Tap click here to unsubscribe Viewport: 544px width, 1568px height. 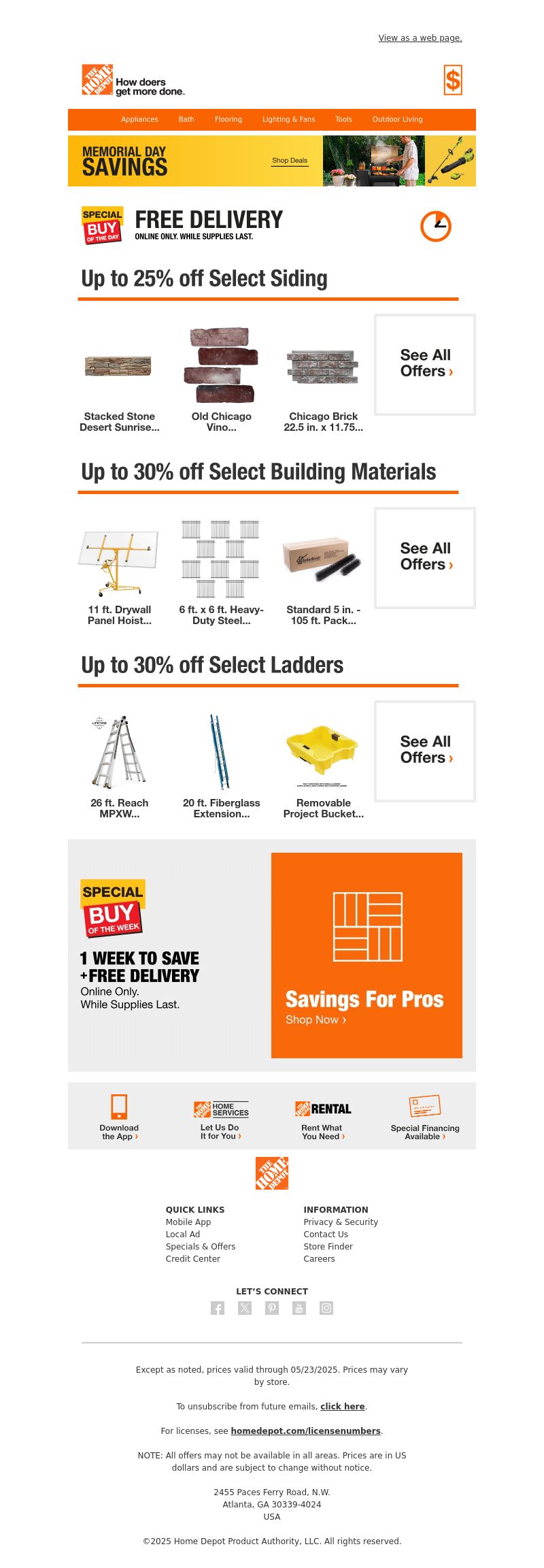click(x=342, y=1406)
